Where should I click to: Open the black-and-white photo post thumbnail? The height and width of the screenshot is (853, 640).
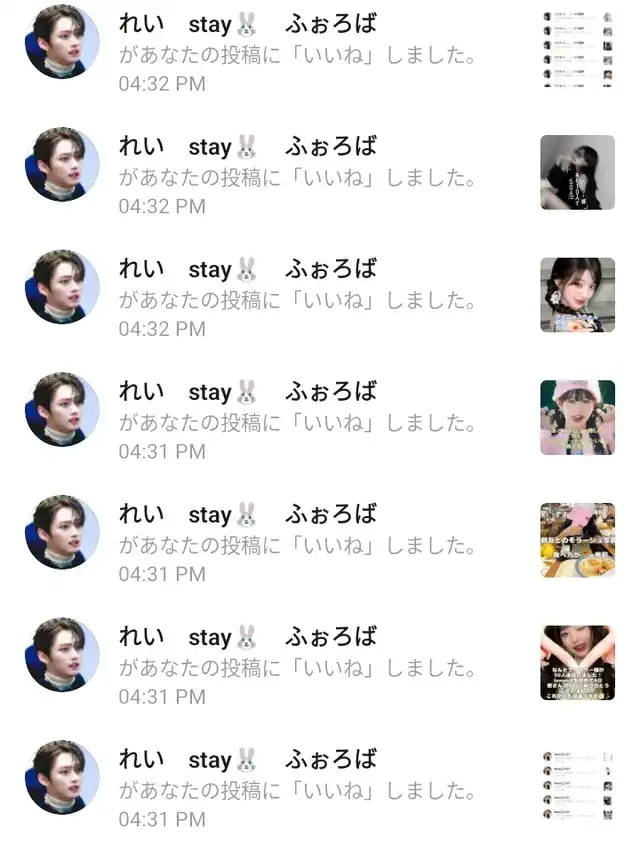click(577, 172)
